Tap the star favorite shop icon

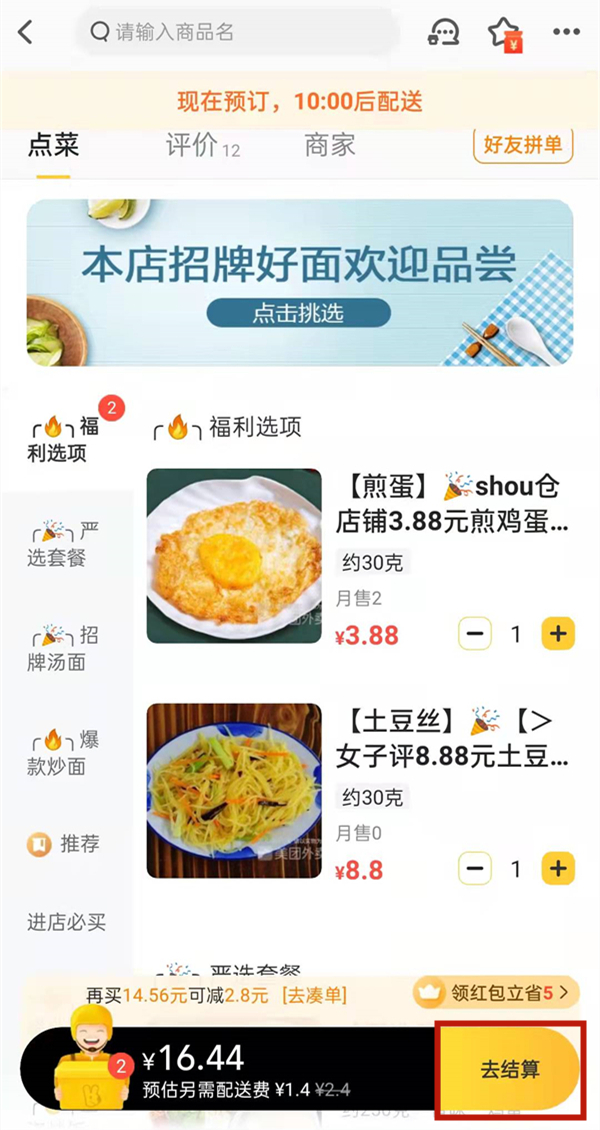tap(504, 33)
